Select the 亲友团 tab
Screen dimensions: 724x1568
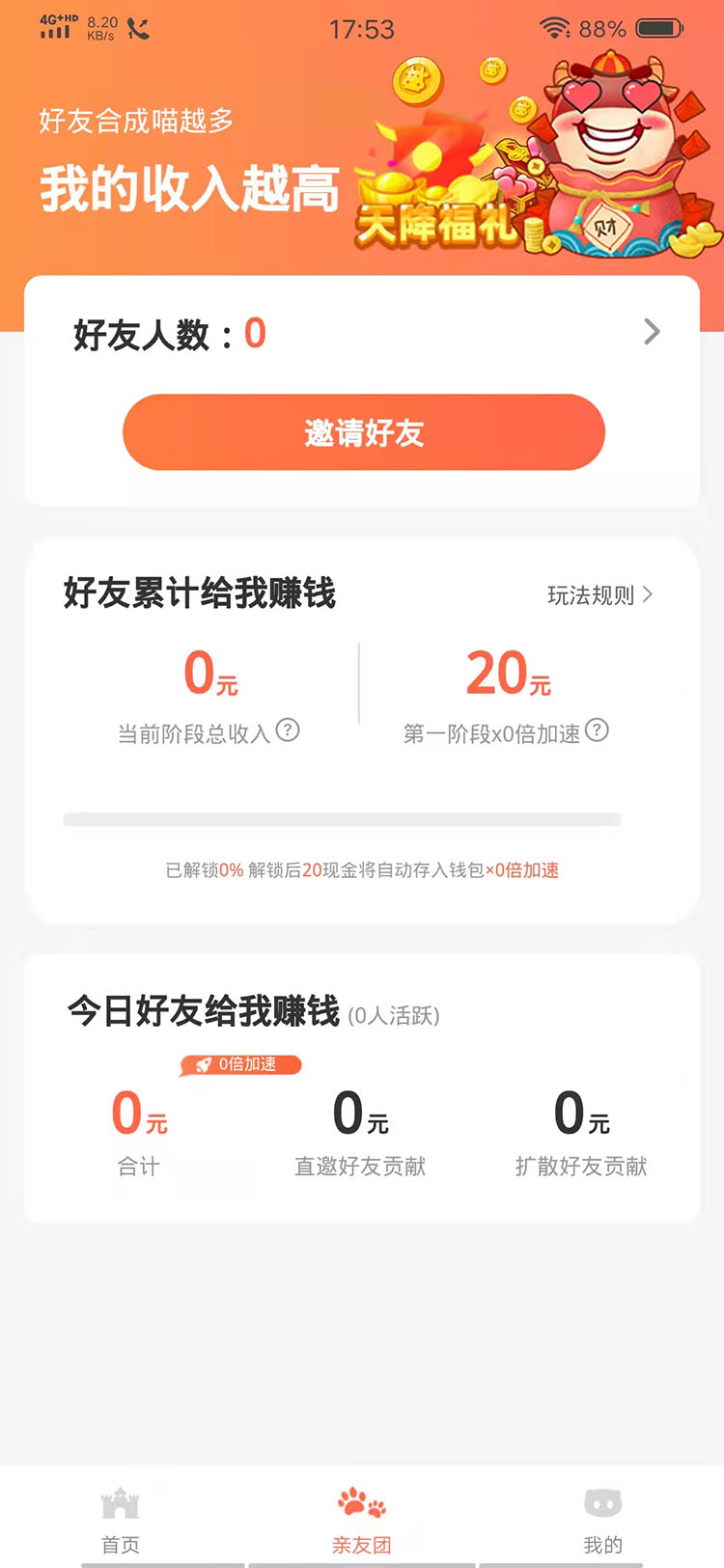(362, 1520)
